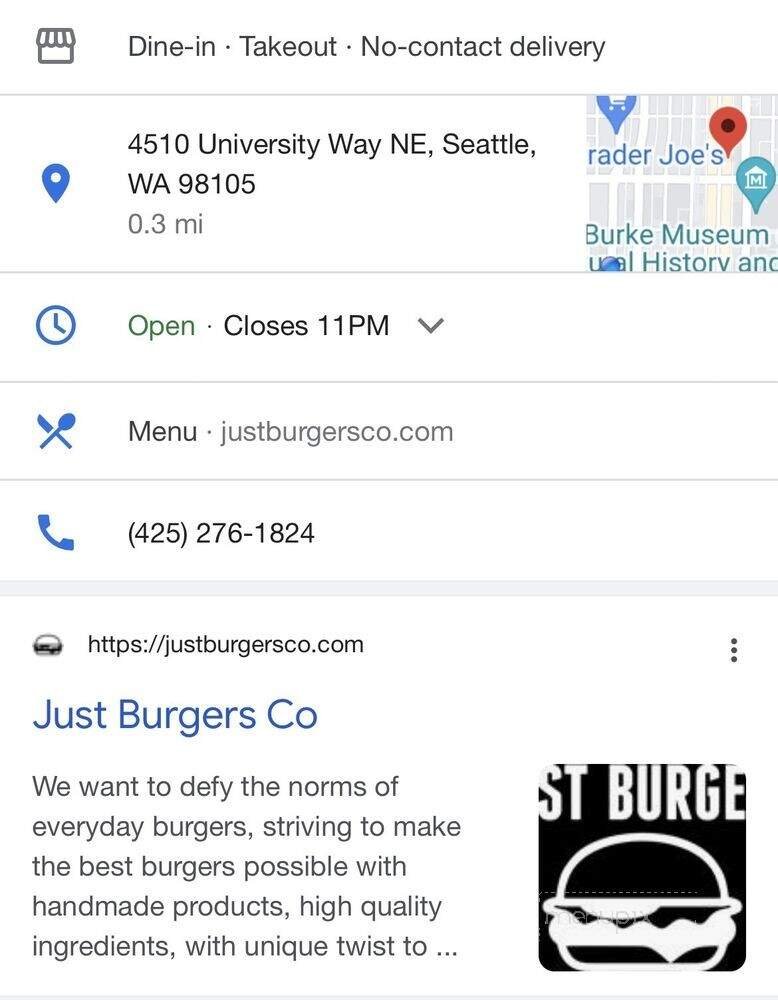Click the car favicon beside justburgersco.com
Viewport: 778px width, 1000px height.
pos(50,644)
